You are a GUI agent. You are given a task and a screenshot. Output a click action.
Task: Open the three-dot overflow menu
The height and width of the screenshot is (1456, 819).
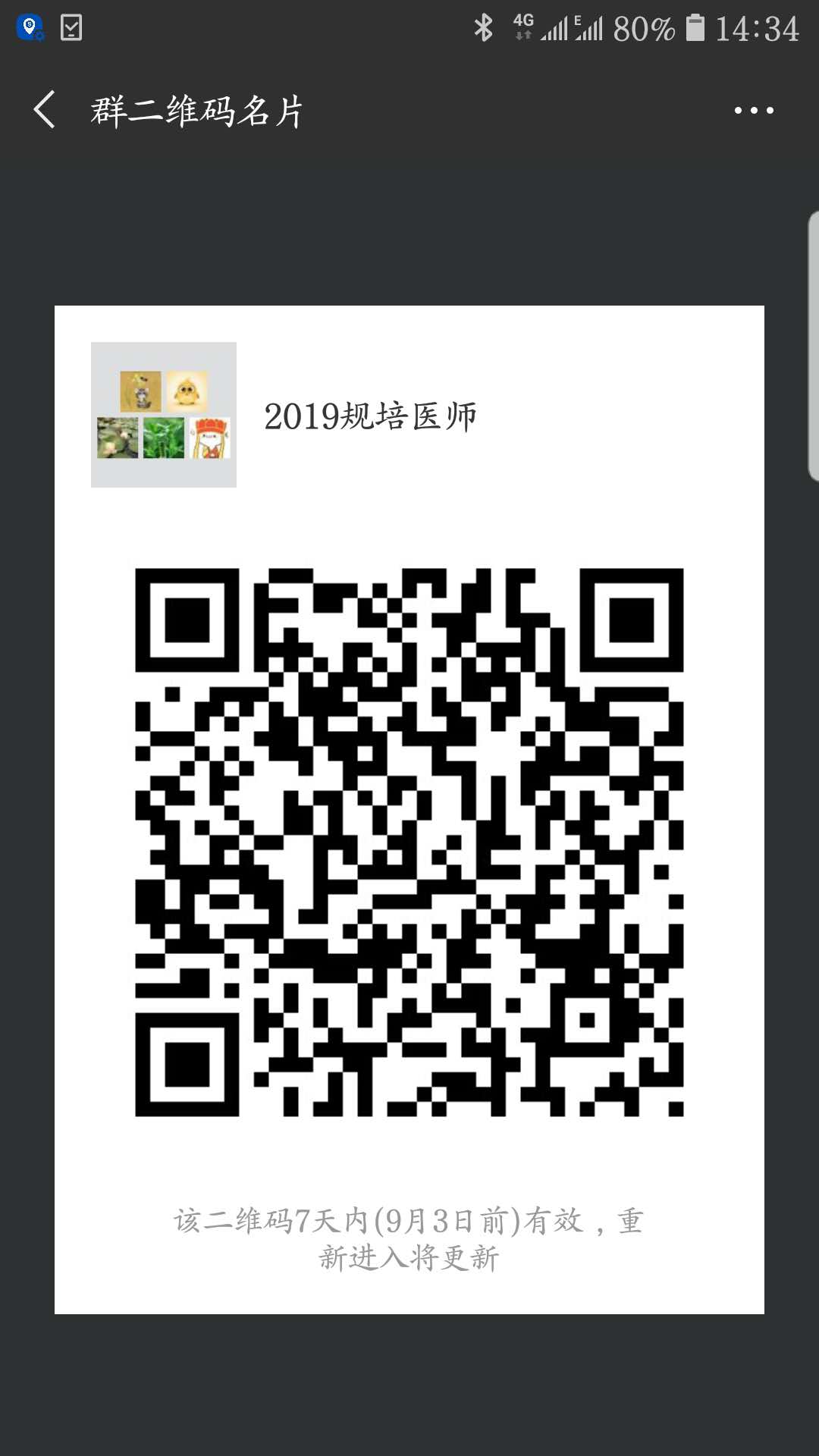click(x=754, y=111)
